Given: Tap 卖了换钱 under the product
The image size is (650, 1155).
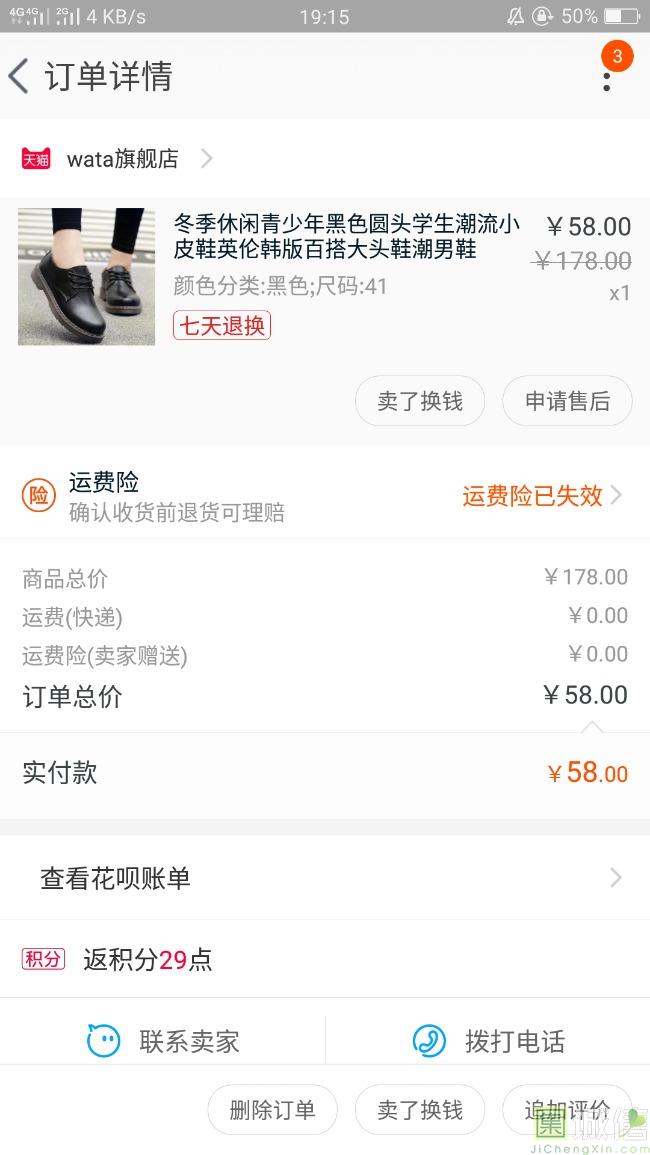Looking at the screenshot, I should pos(420,401).
